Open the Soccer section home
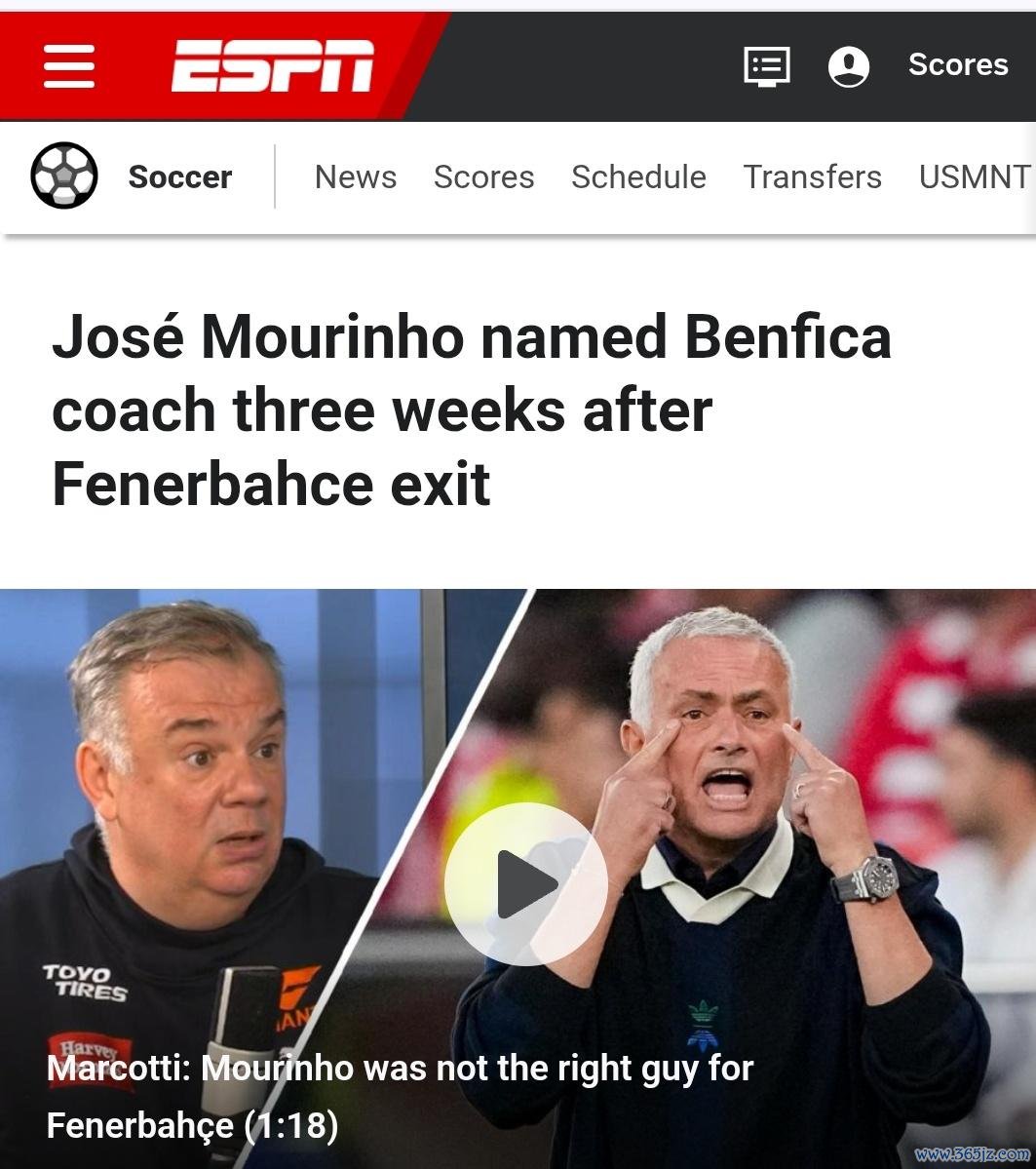 179,176
